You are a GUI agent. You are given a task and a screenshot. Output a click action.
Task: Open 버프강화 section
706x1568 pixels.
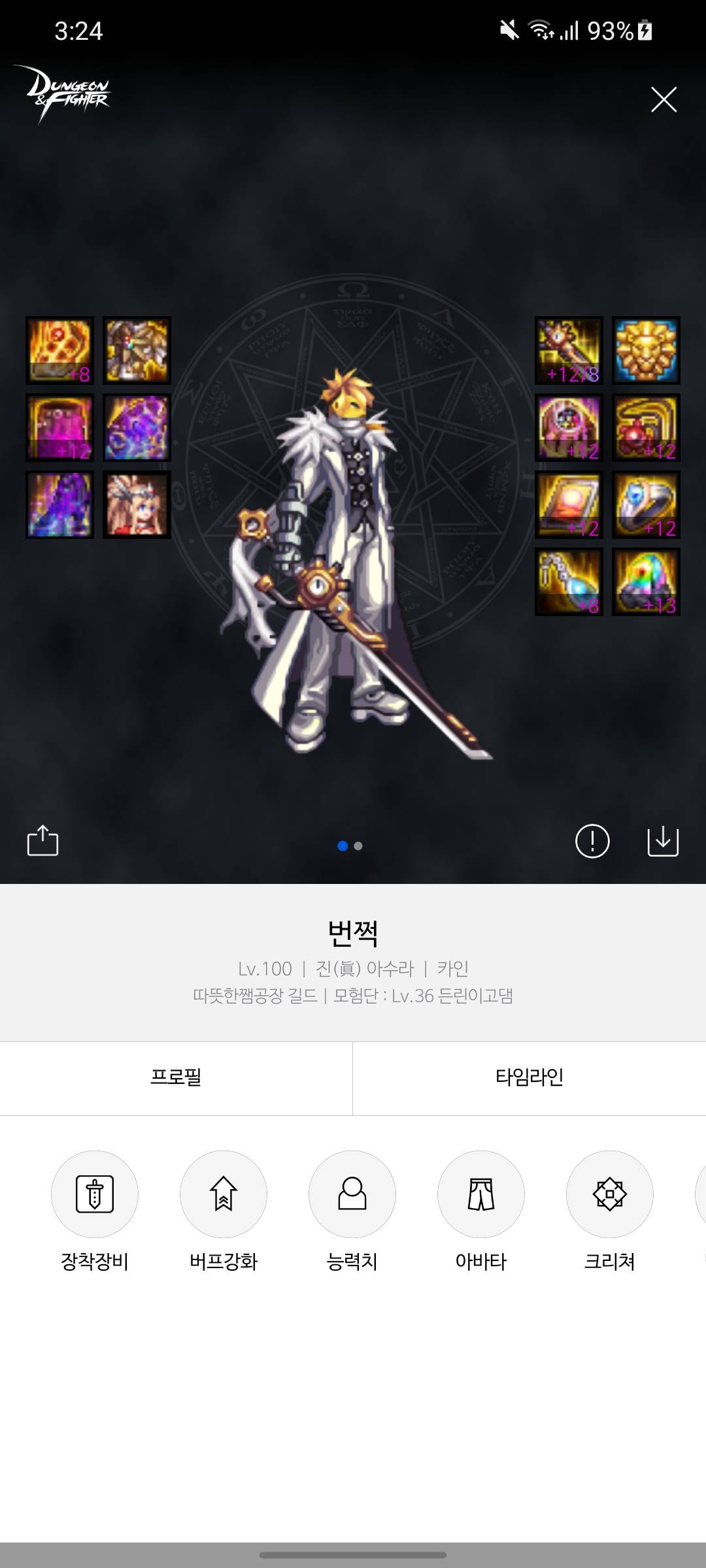224,1194
